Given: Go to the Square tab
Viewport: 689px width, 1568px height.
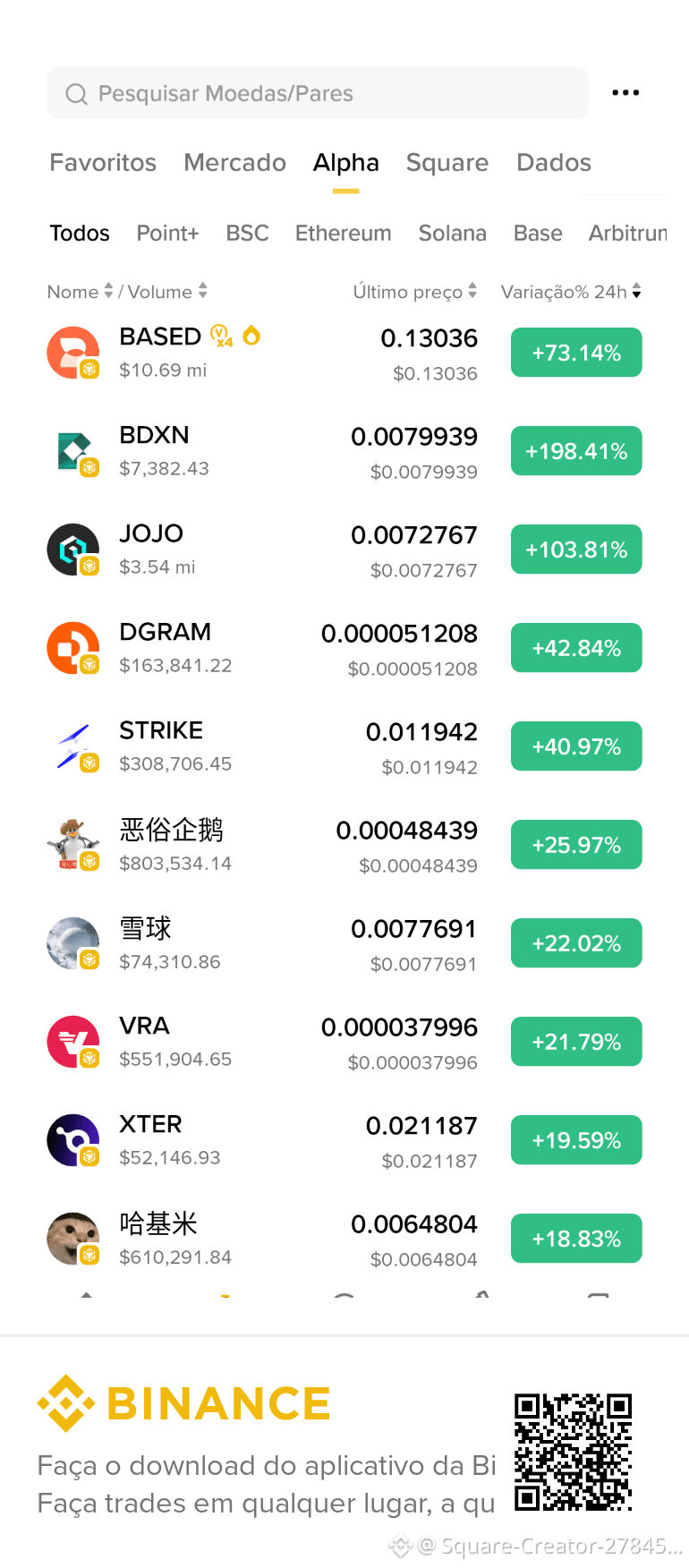Looking at the screenshot, I should [447, 163].
